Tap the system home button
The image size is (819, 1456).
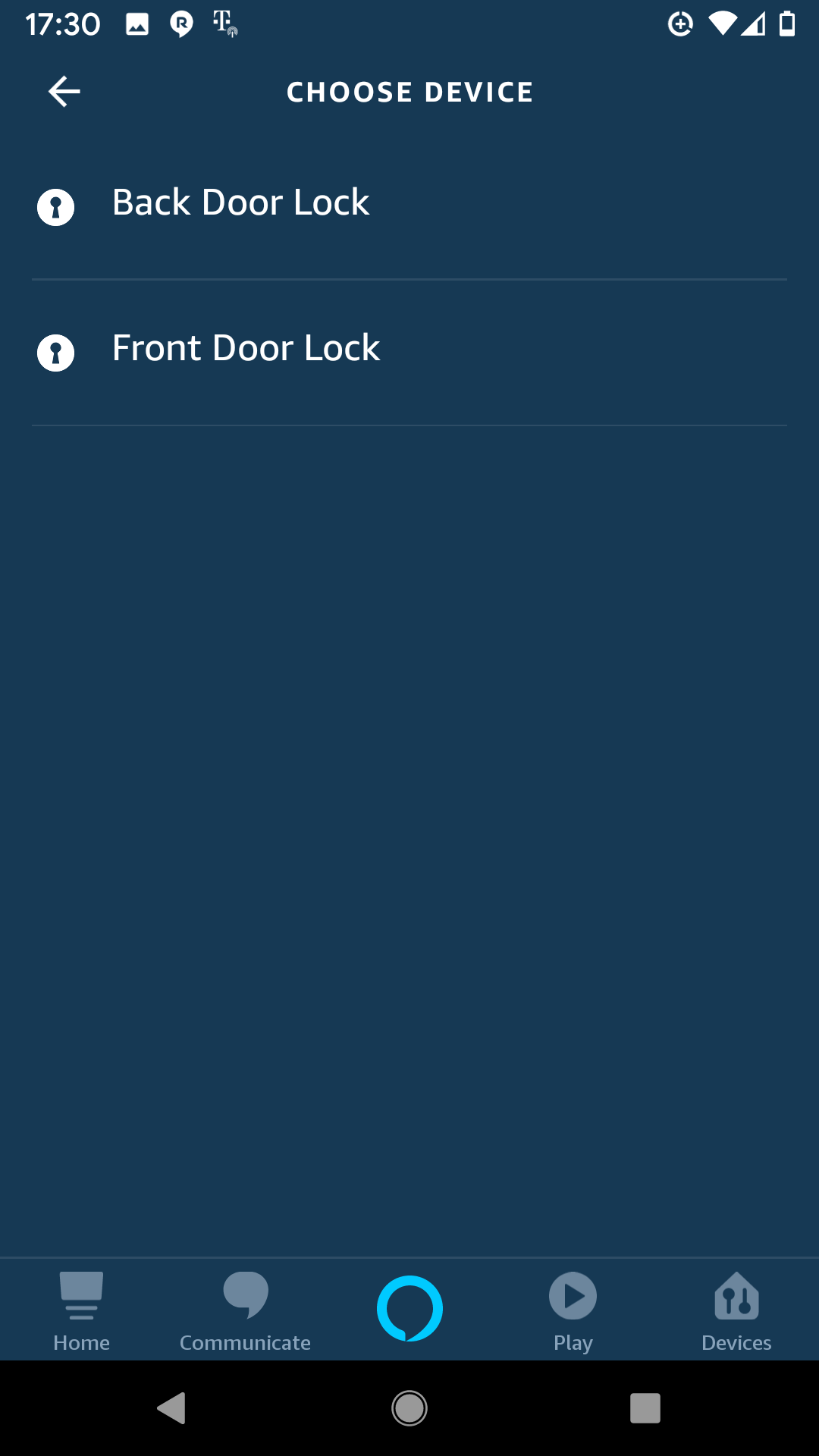409,1409
